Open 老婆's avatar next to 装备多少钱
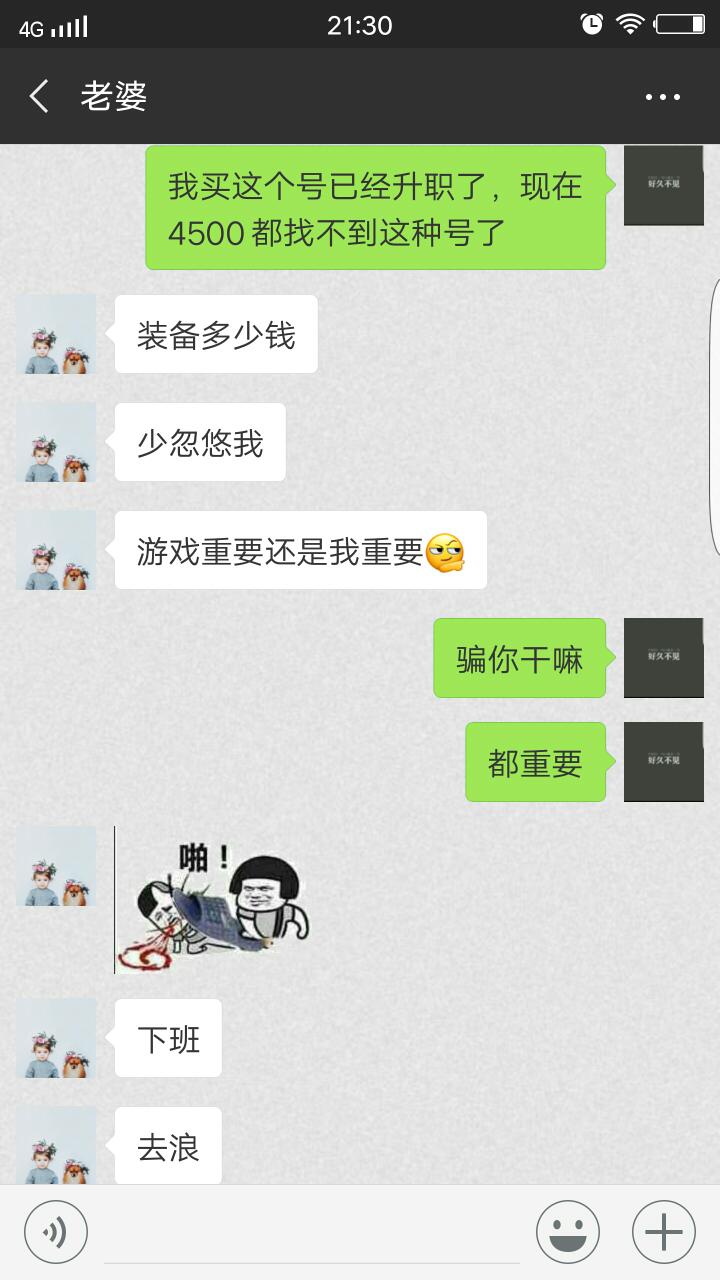The height and width of the screenshot is (1280, 720). (x=56, y=334)
